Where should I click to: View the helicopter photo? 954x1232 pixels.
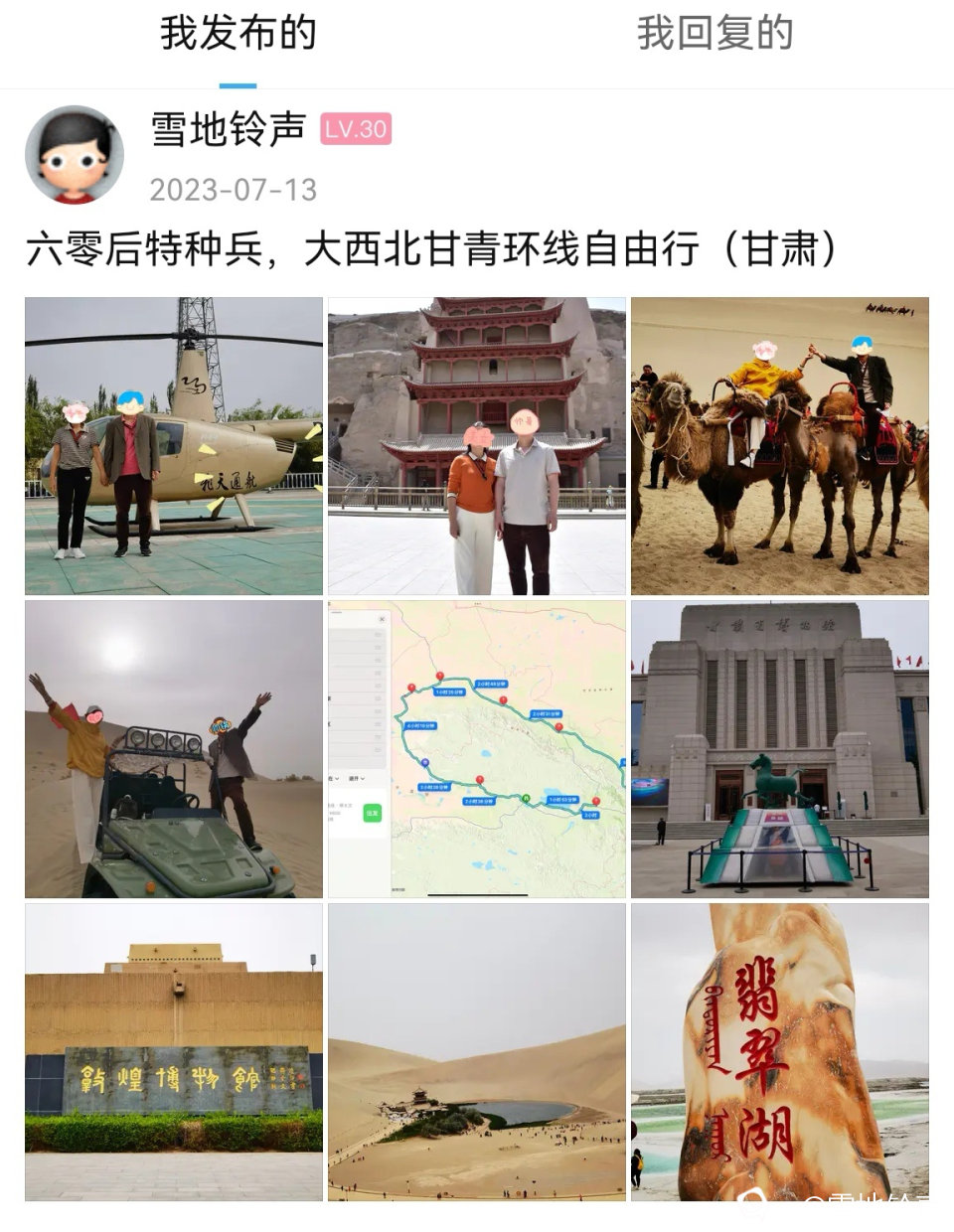click(x=174, y=446)
